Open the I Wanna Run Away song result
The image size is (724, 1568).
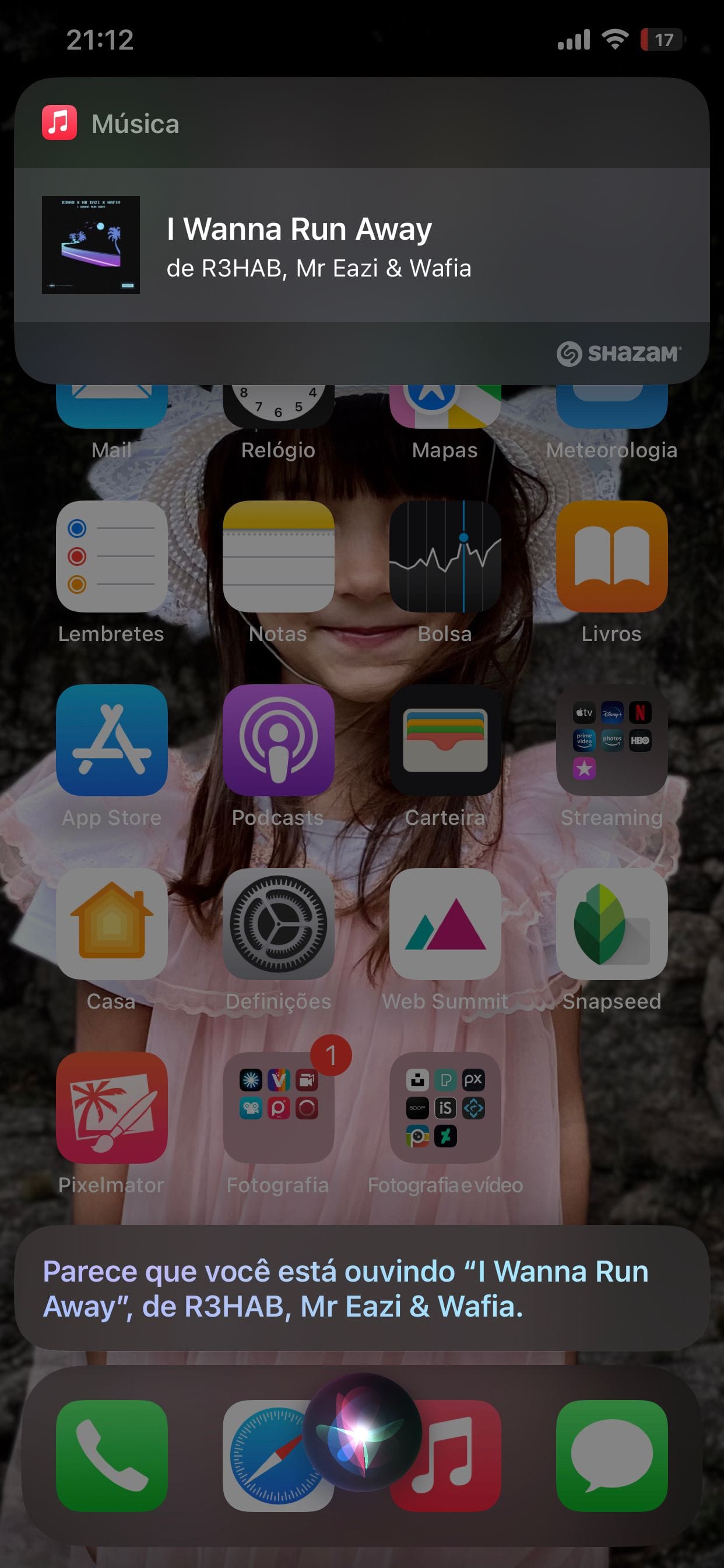coord(361,244)
